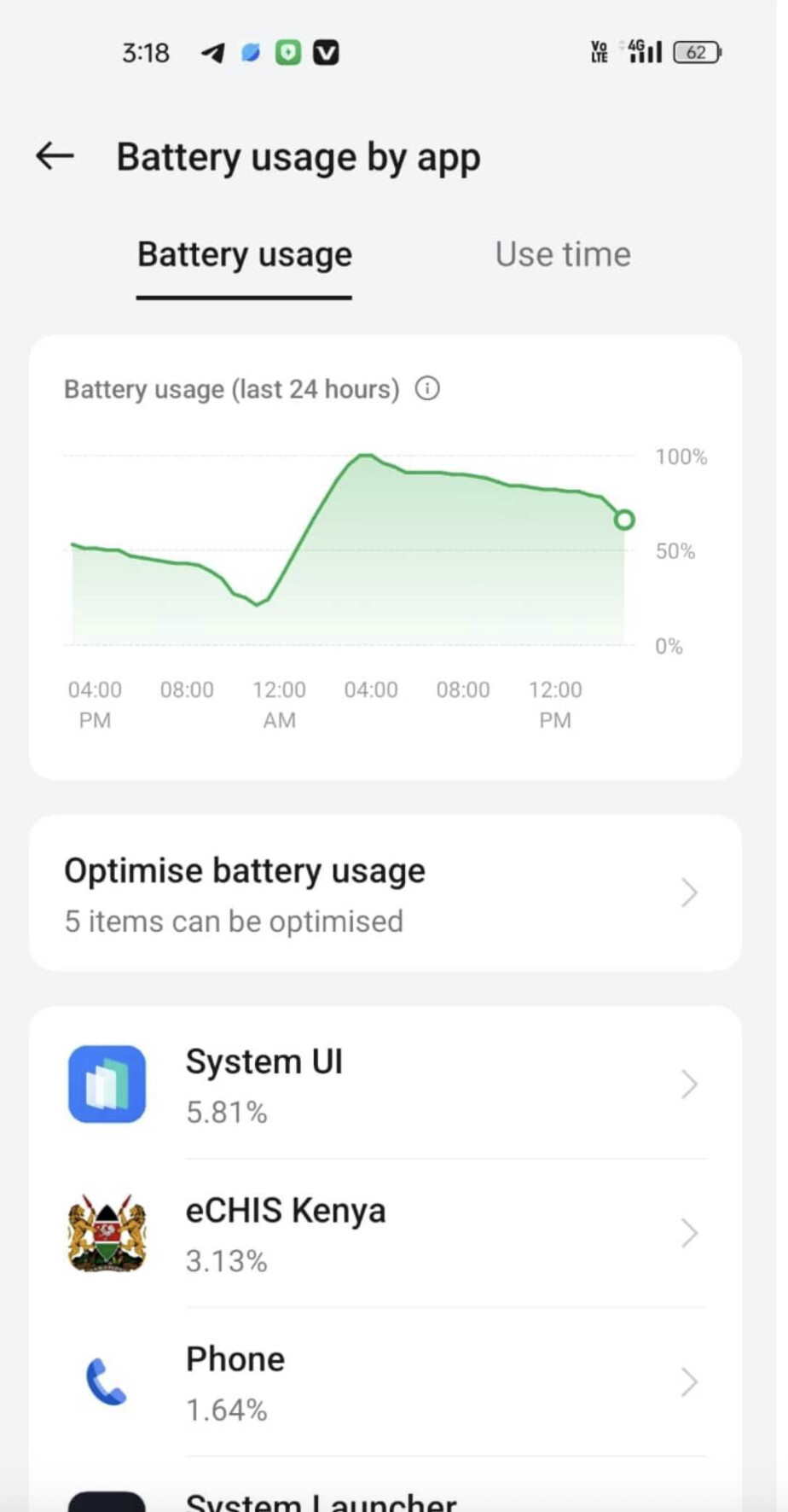The height and width of the screenshot is (1512, 788).
Task: View System UI battery details
Action: click(385, 1085)
